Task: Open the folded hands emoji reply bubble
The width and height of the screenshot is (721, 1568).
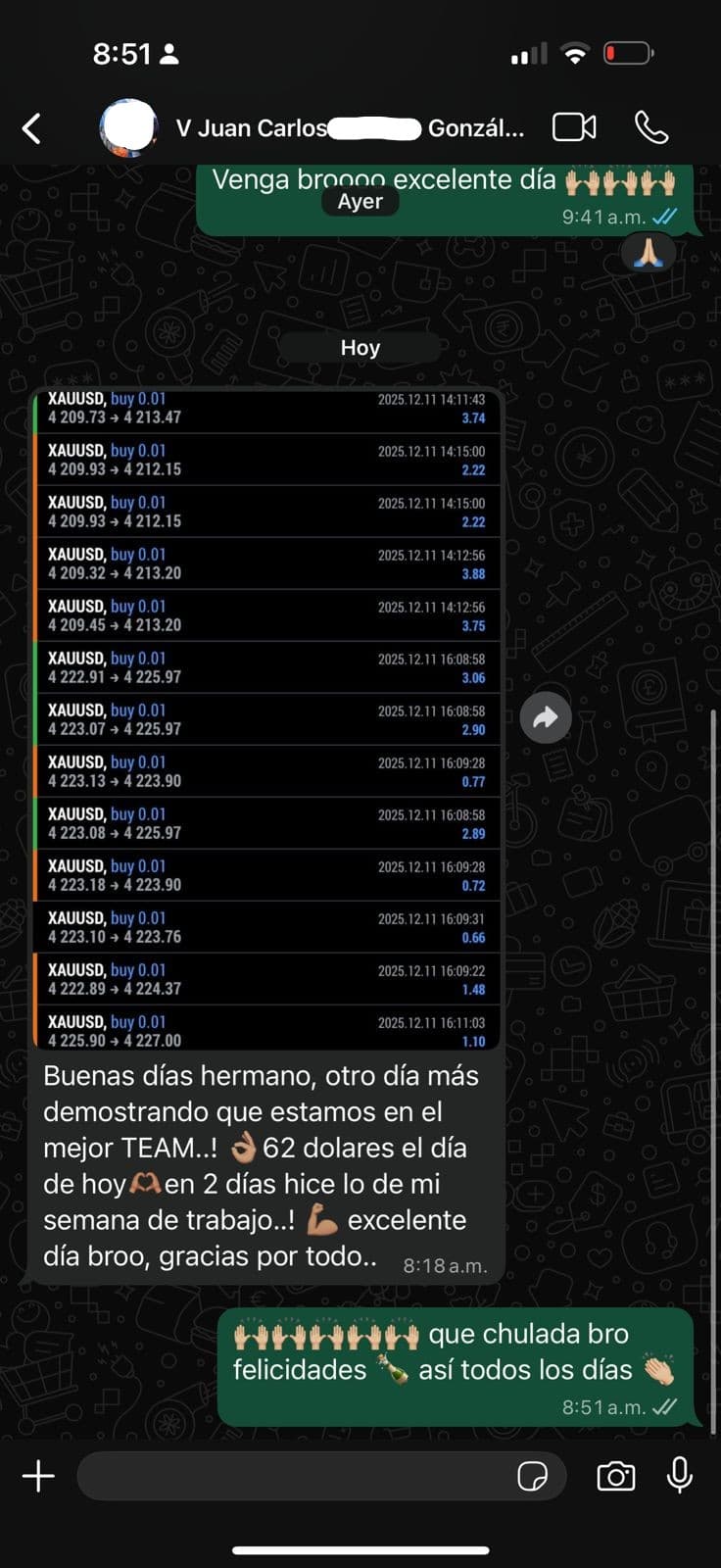Action: [649, 252]
